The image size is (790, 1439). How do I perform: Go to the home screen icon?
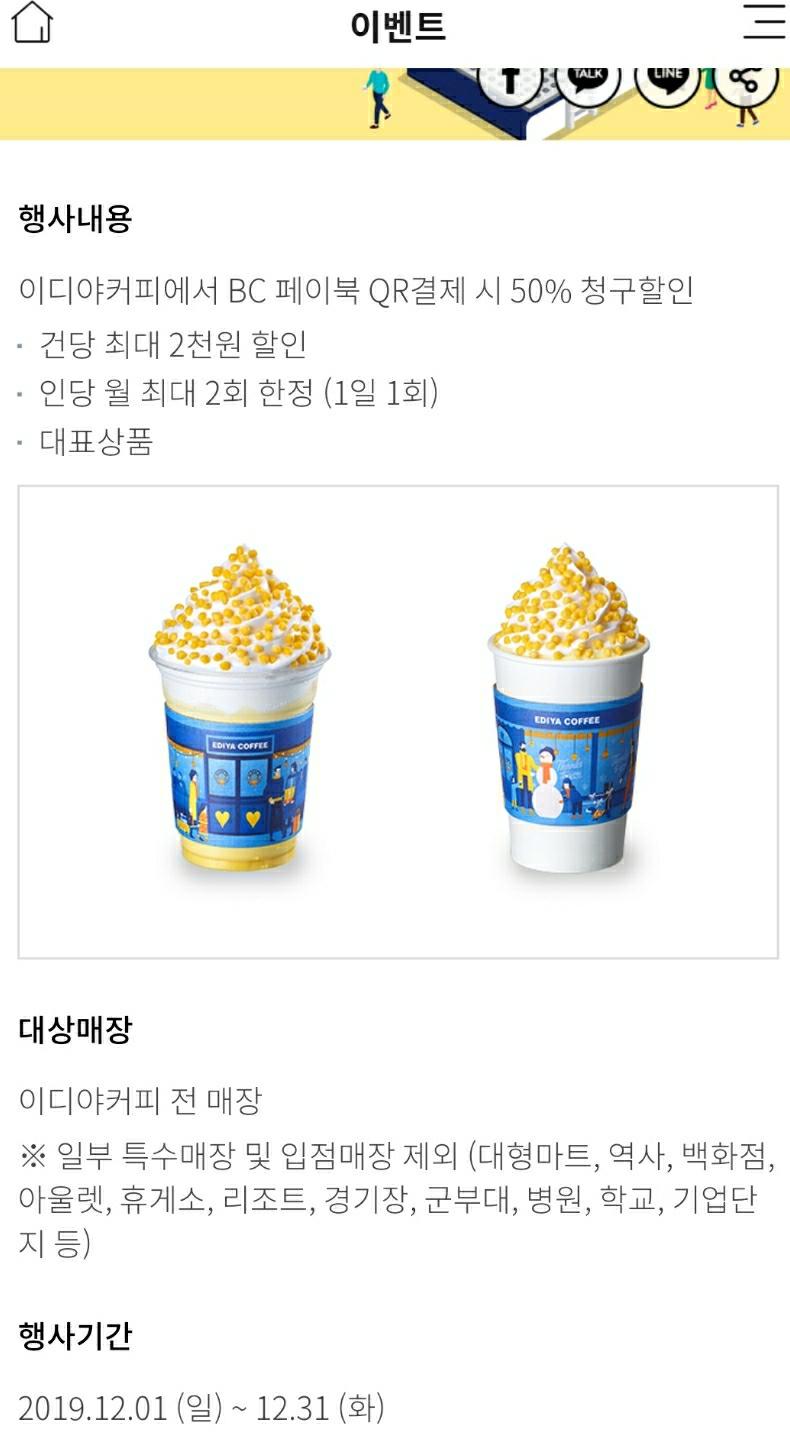31,24
